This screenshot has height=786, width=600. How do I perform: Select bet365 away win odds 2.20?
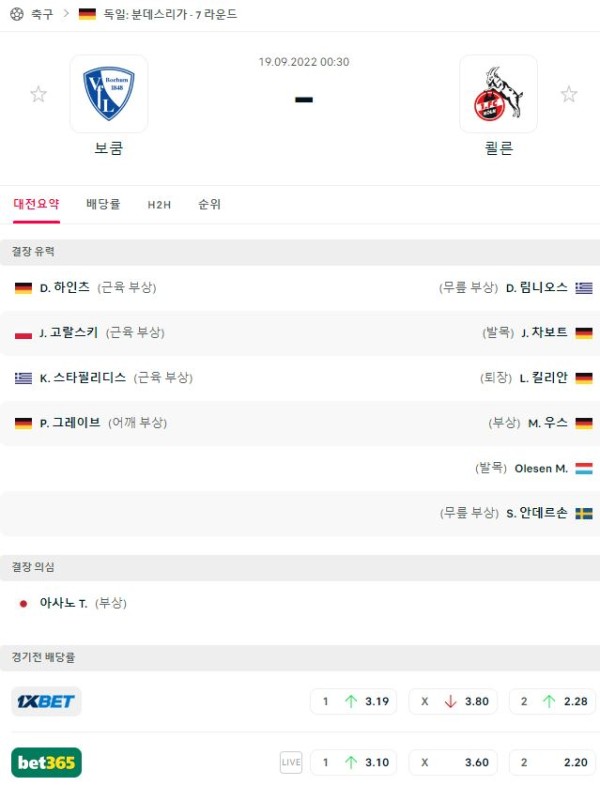(x=552, y=762)
